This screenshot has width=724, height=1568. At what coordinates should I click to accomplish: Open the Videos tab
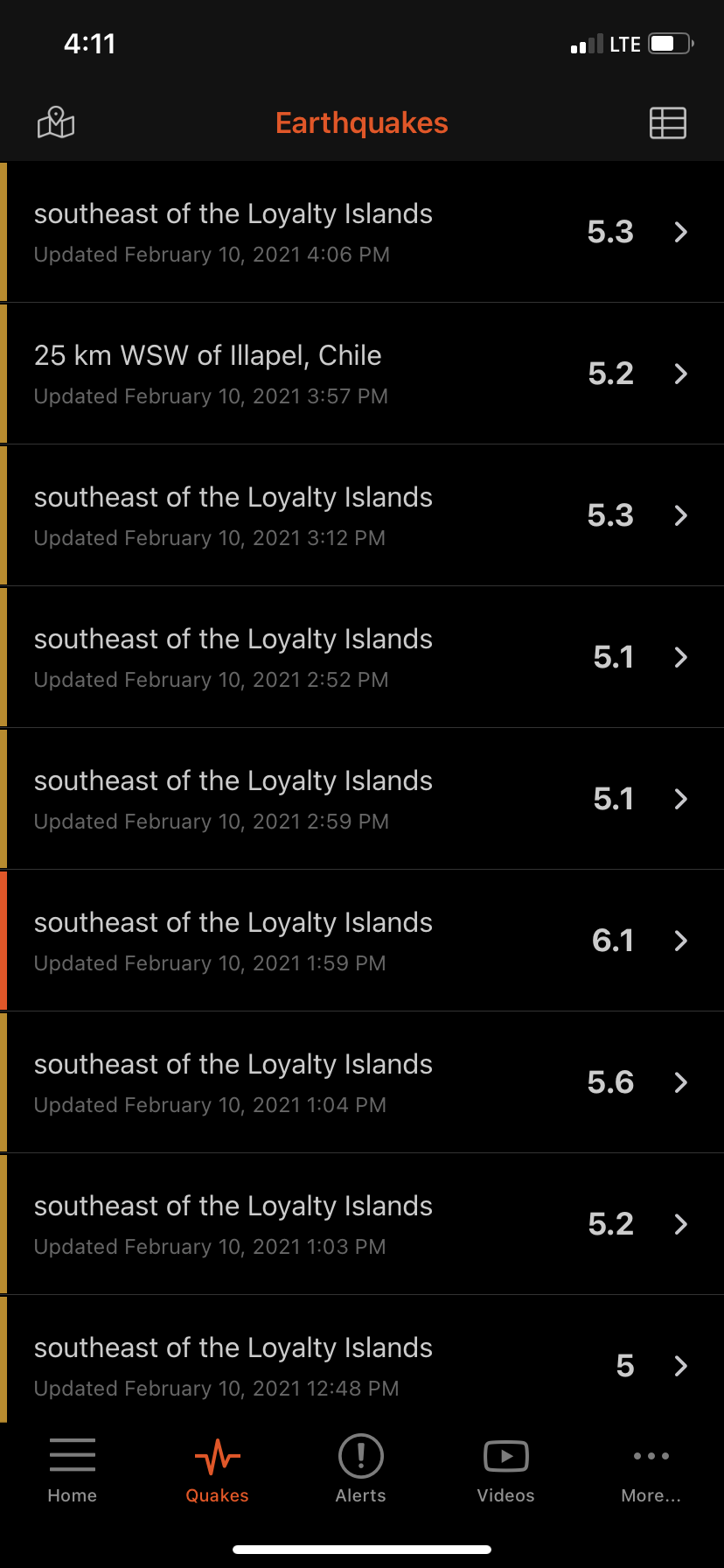pyautogui.click(x=505, y=1470)
